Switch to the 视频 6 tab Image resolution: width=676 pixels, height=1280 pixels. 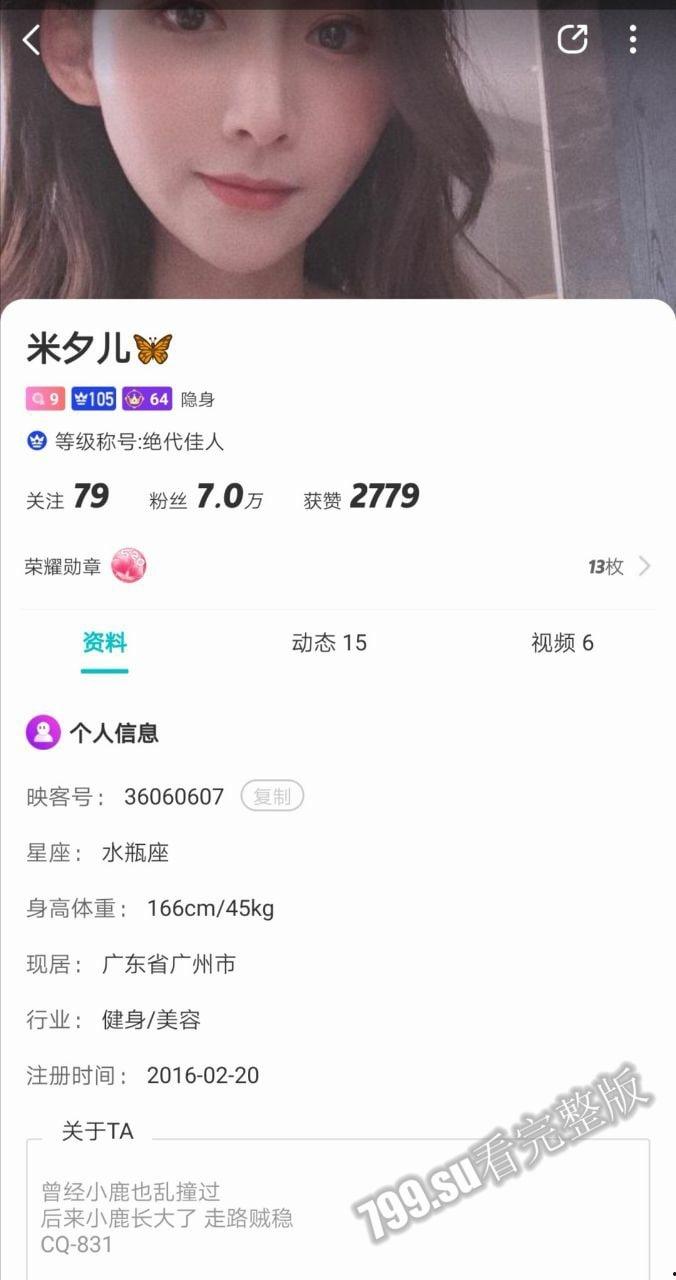click(x=562, y=643)
